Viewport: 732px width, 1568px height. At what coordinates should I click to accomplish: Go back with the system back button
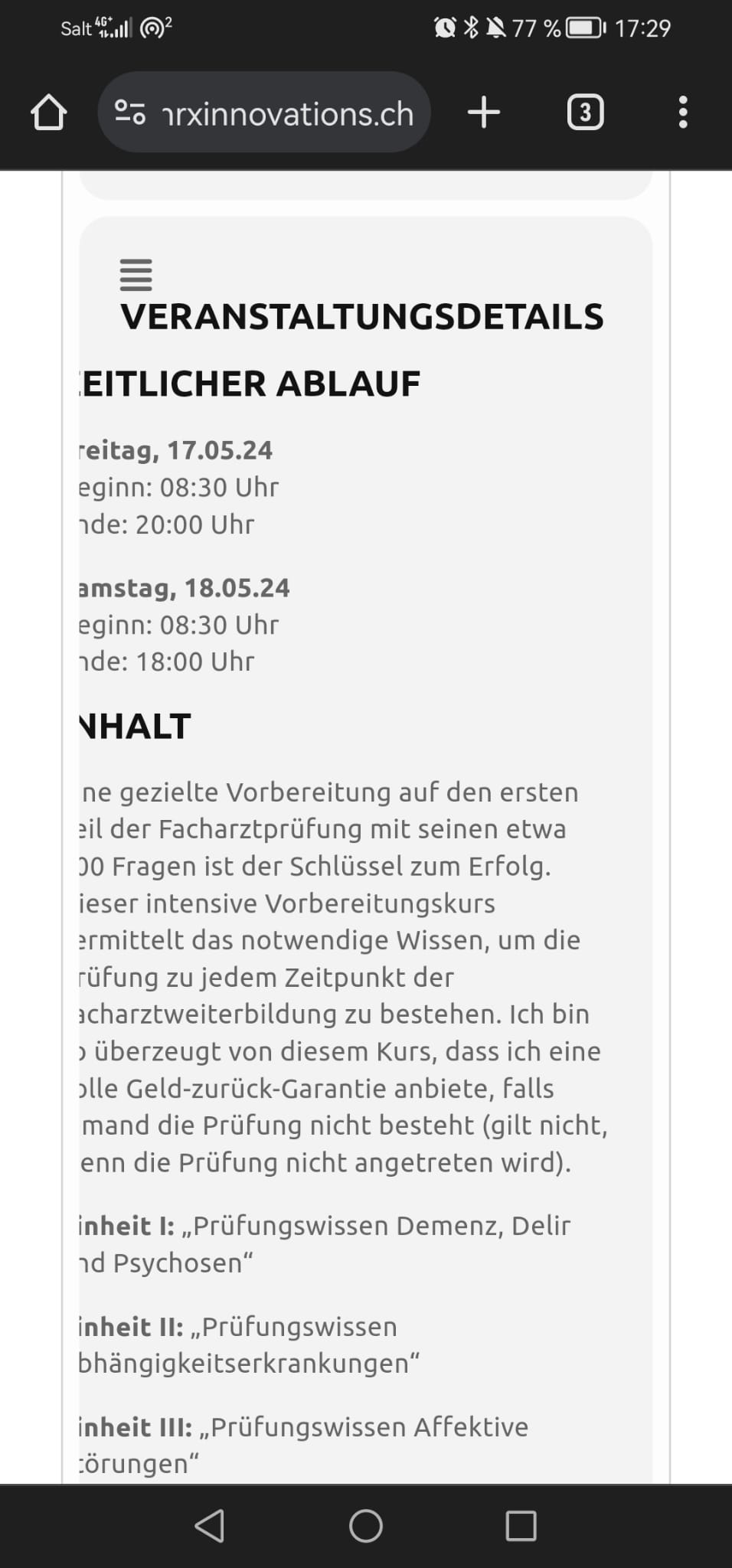click(x=210, y=1526)
